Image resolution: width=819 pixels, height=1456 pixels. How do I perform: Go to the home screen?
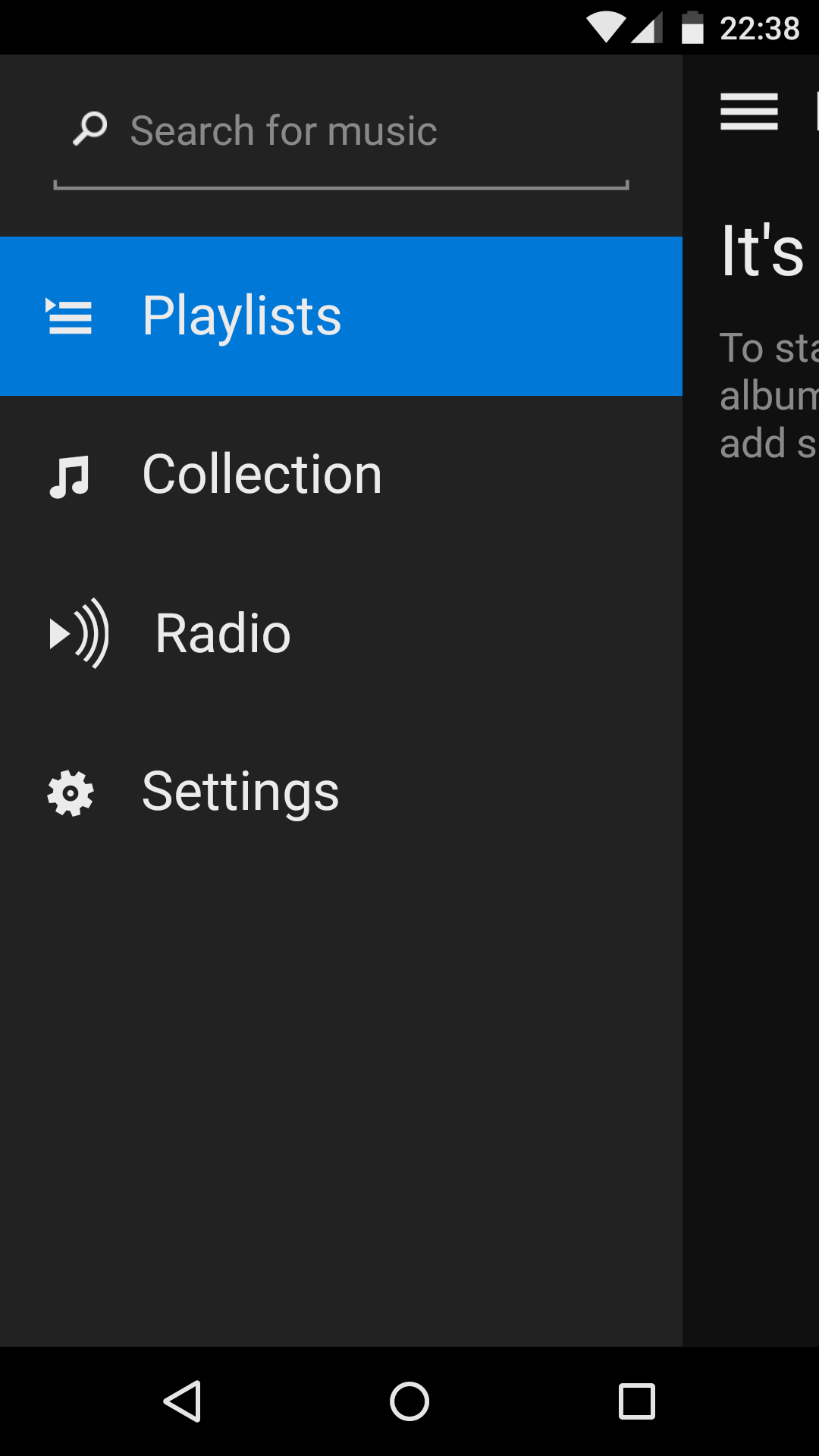409,1401
